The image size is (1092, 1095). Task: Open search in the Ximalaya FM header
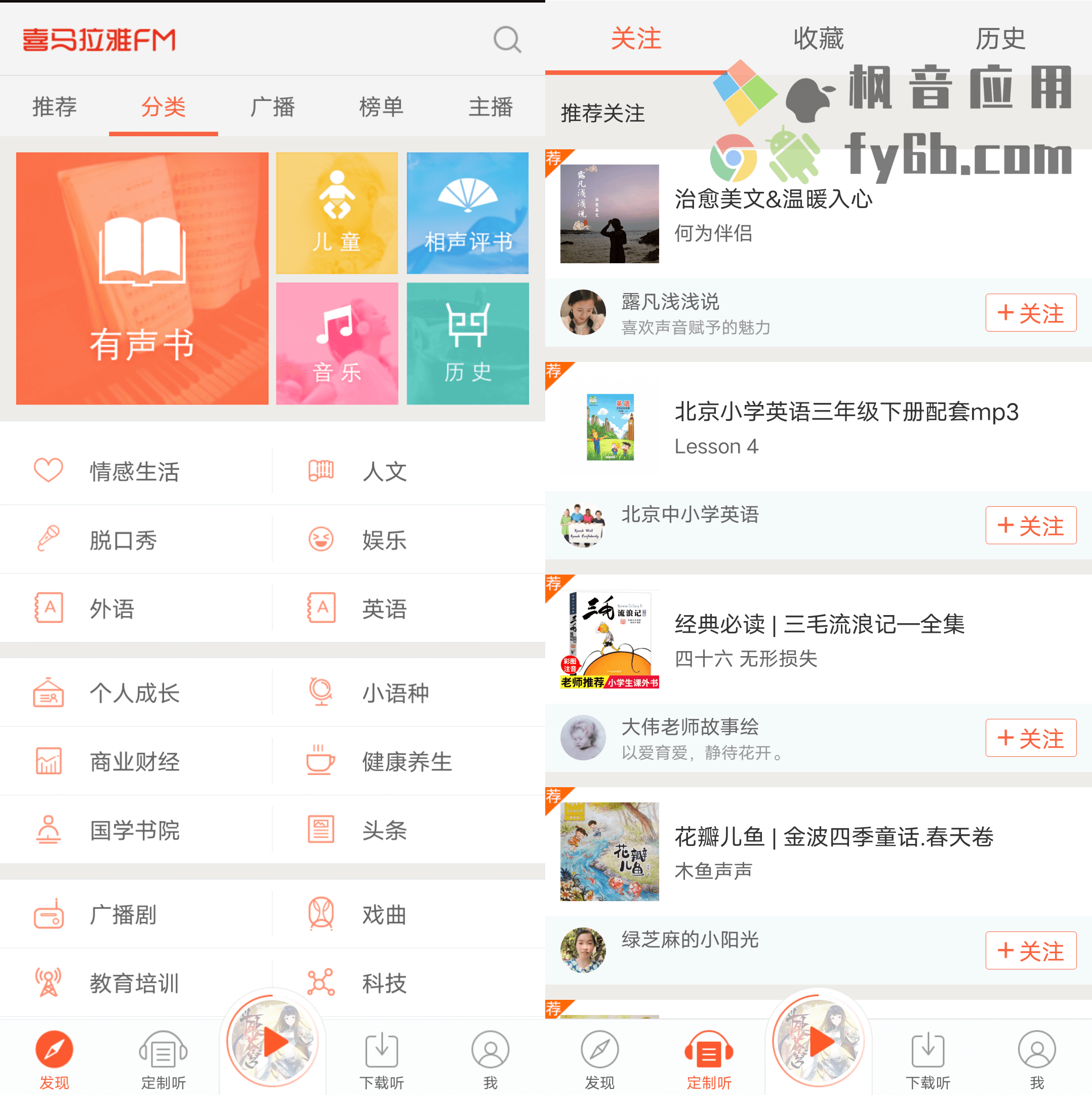point(507,39)
